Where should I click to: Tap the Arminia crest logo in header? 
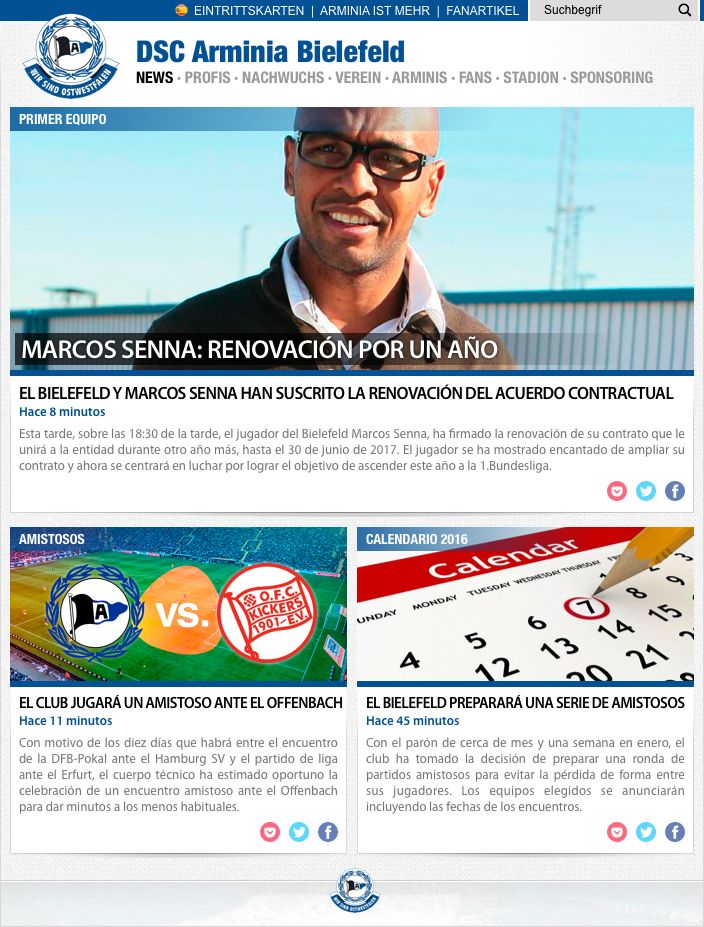(70, 55)
